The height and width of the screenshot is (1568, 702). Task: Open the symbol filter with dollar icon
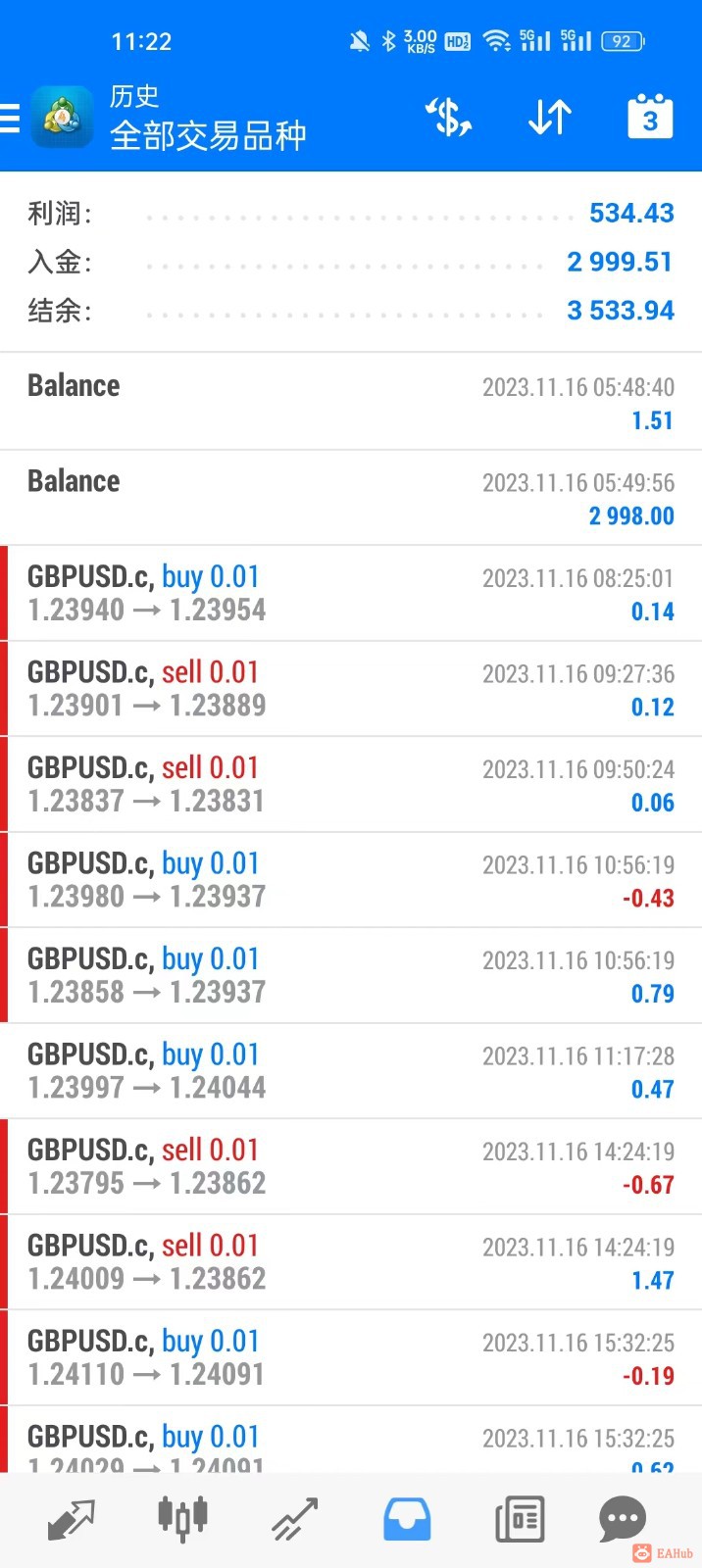(448, 119)
